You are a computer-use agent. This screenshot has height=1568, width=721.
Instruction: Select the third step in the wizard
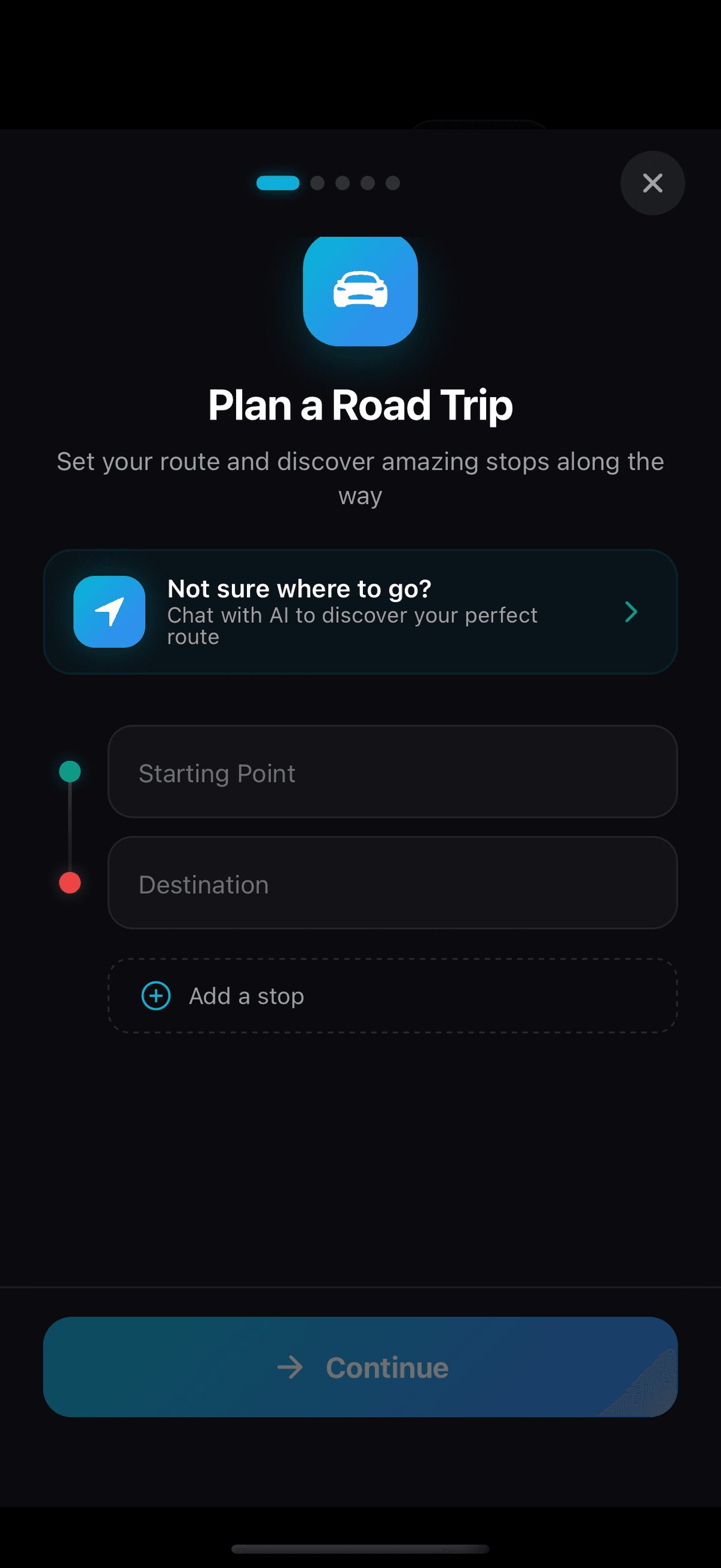342,183
